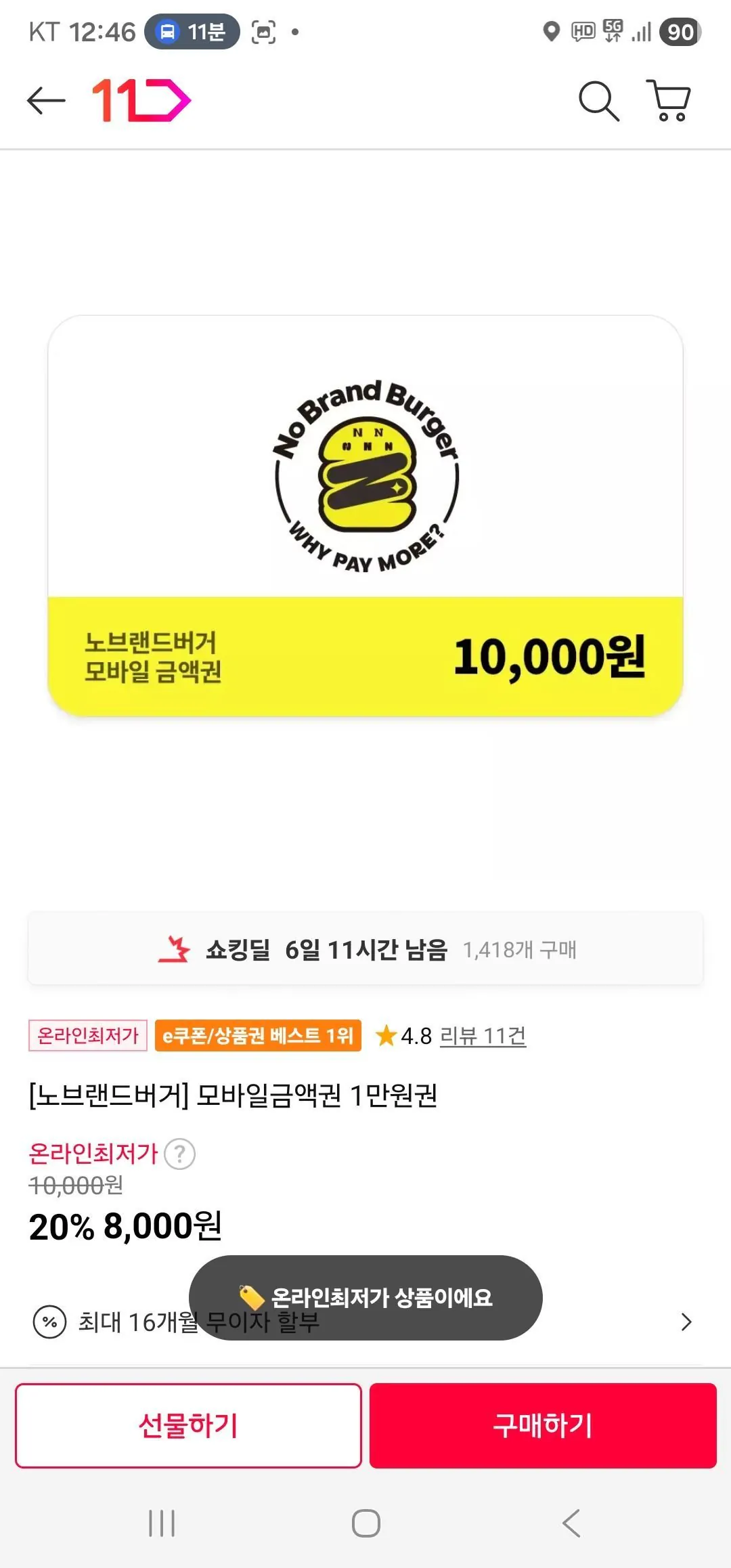
Task: Open the e쿠폰/상품권 베스트 1위 badge
Action: click(x=257, y=1036)
